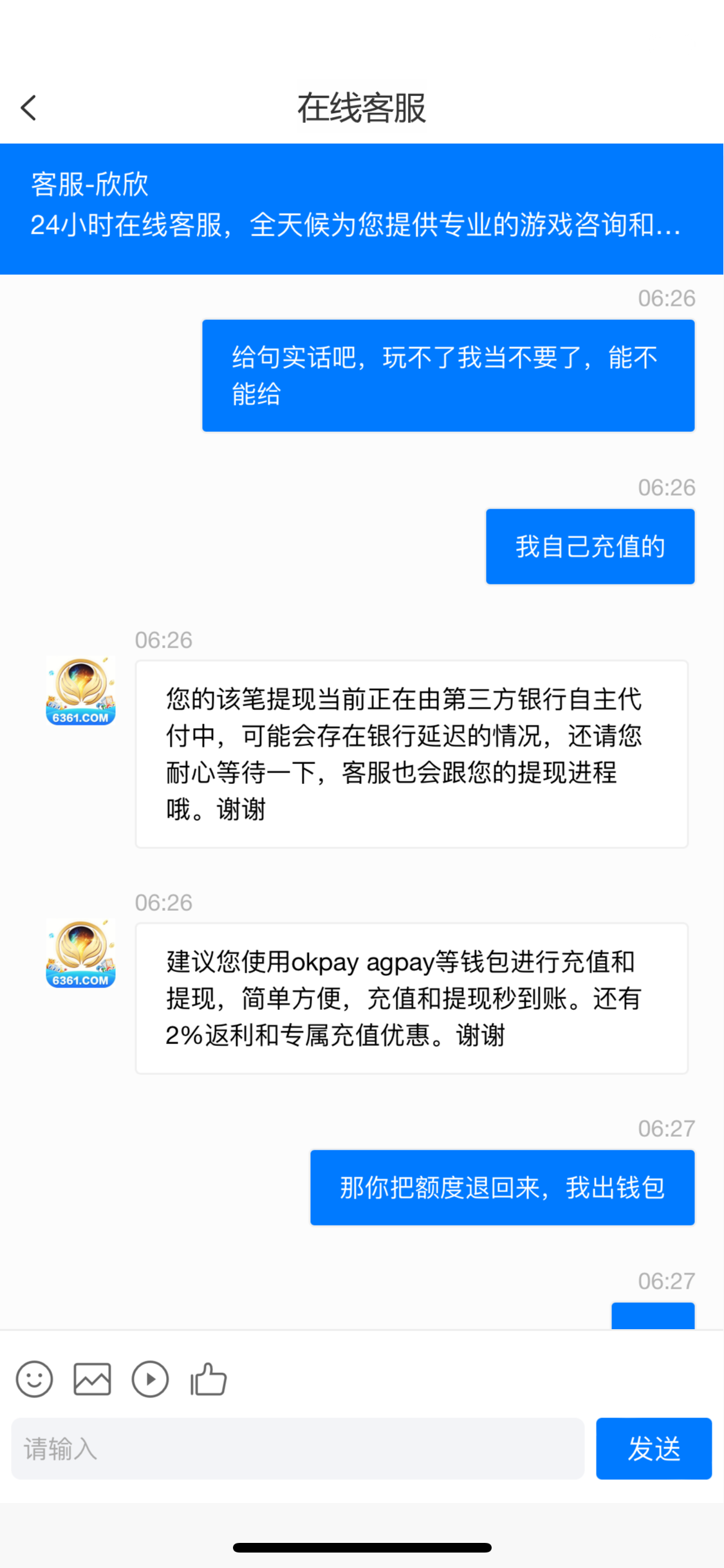Click the image attachment icon
This screenshot has height=1568, width=724.
tap(92, 1379)
